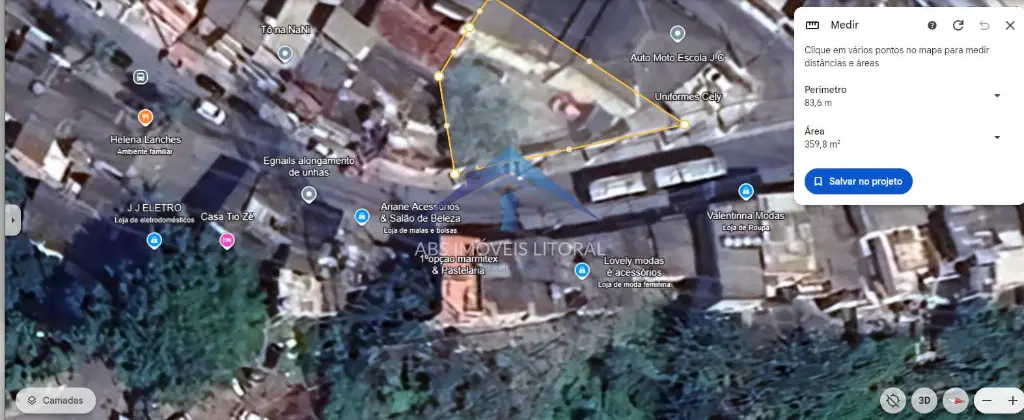Restart the measurement with the refresh icon
Image resolution: width=1024 pixels, height=420 pixels.
coord(958,25)
